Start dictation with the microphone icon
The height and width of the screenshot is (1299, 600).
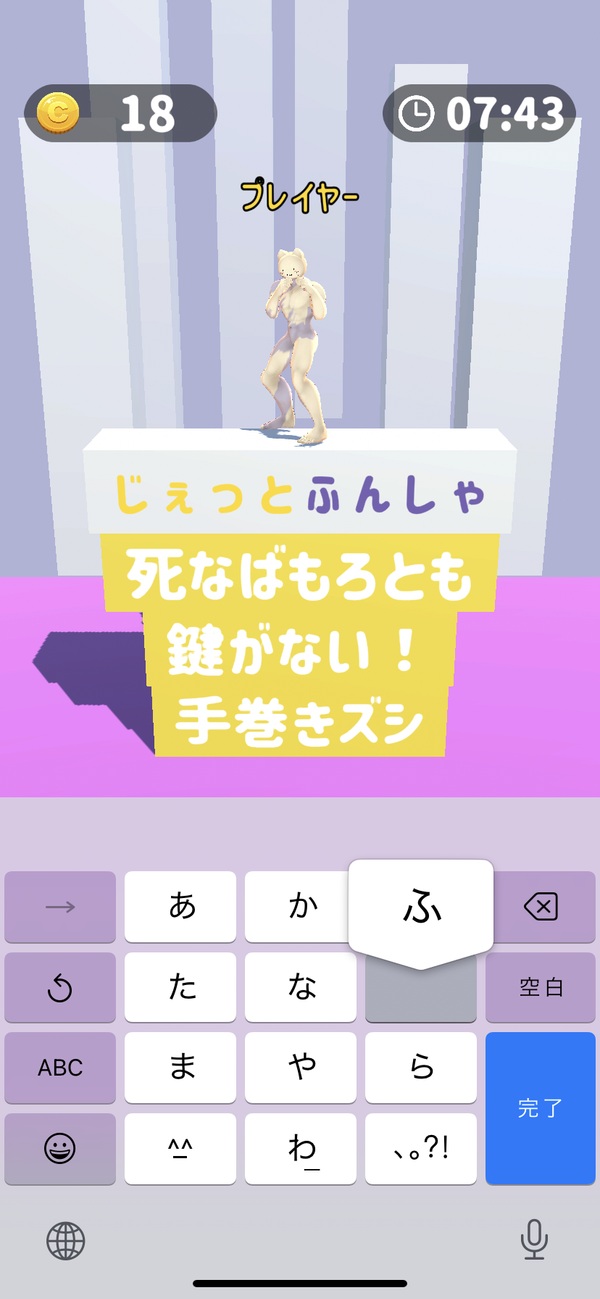click(534, 1241)
